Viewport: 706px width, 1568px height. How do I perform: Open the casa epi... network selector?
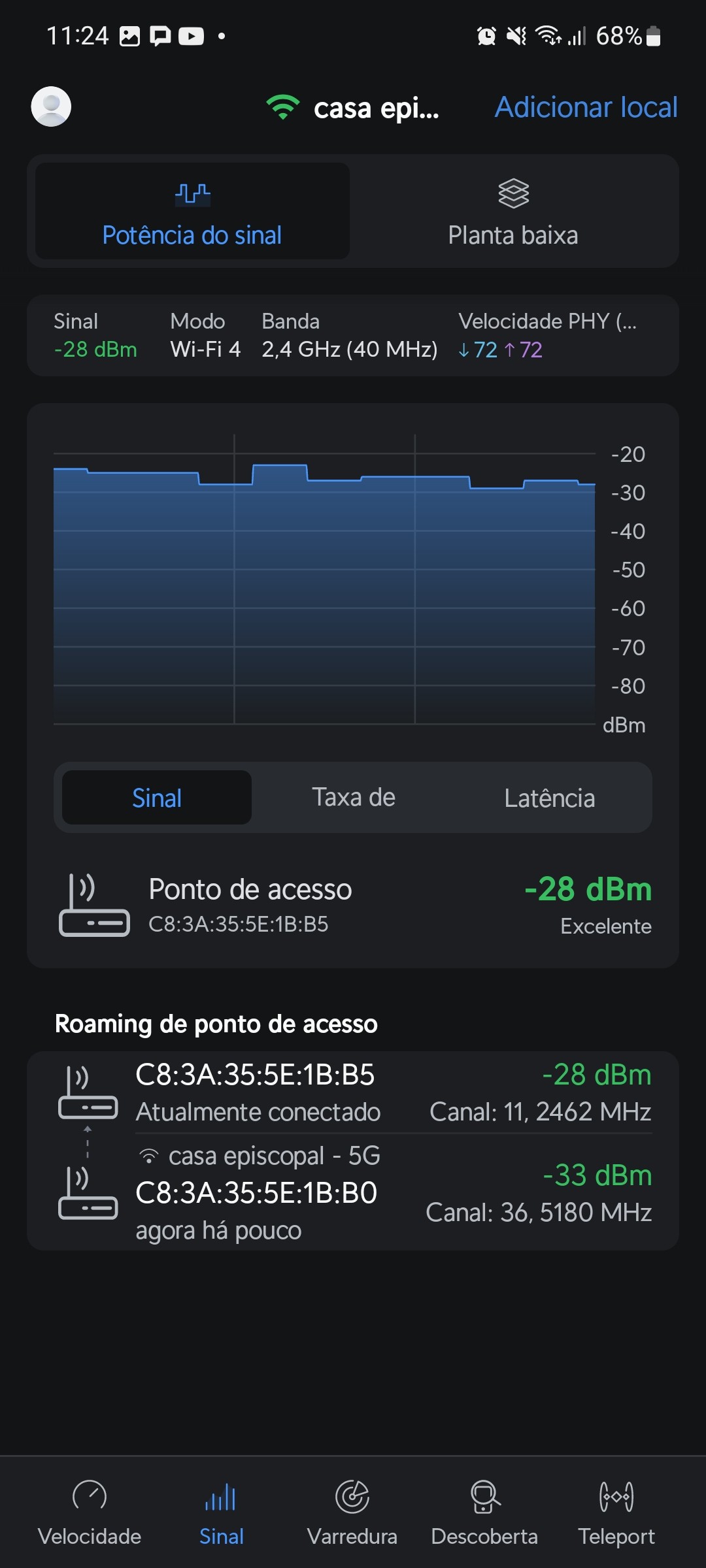[354, 108]
